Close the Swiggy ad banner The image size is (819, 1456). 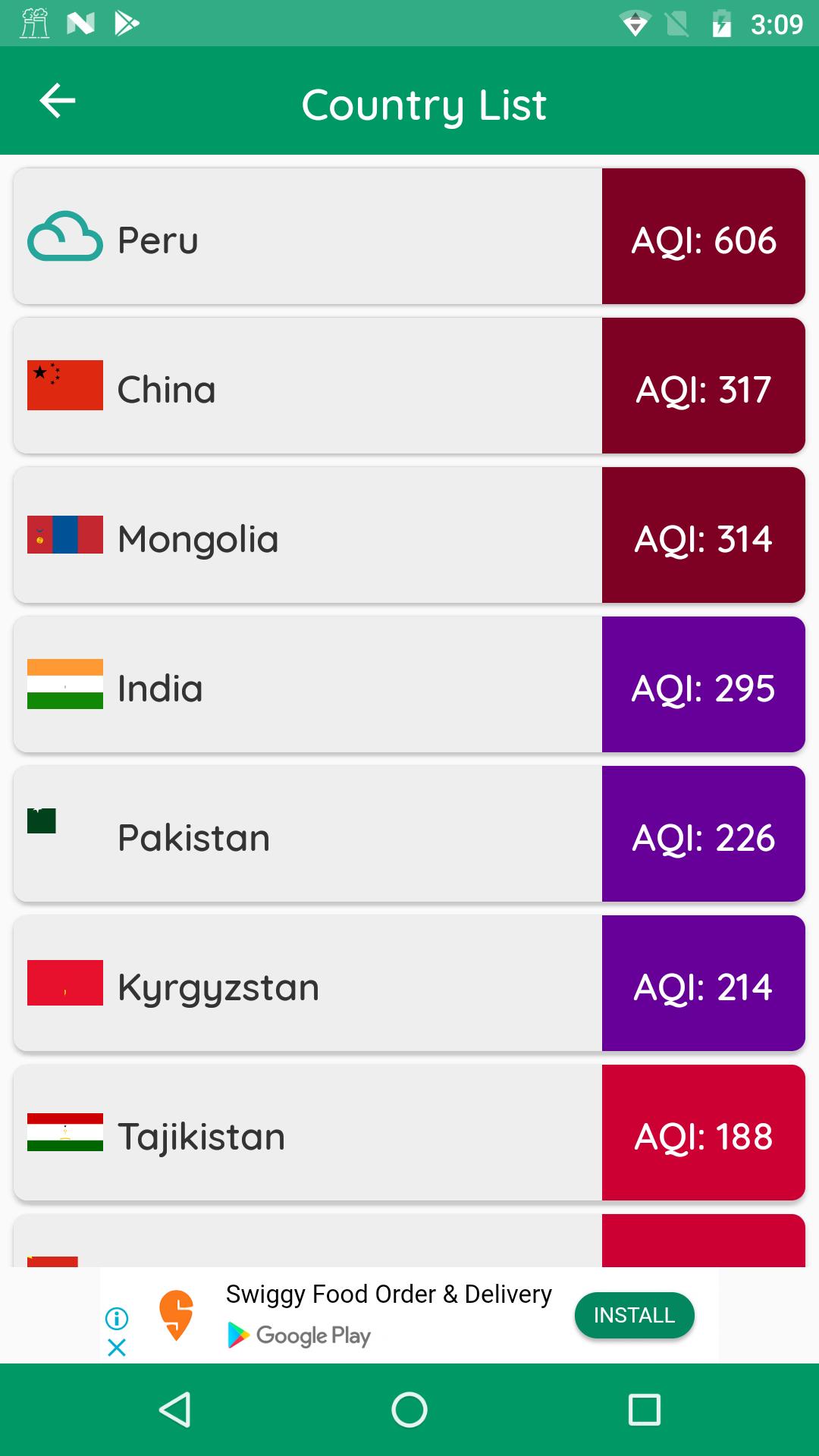117,1348
